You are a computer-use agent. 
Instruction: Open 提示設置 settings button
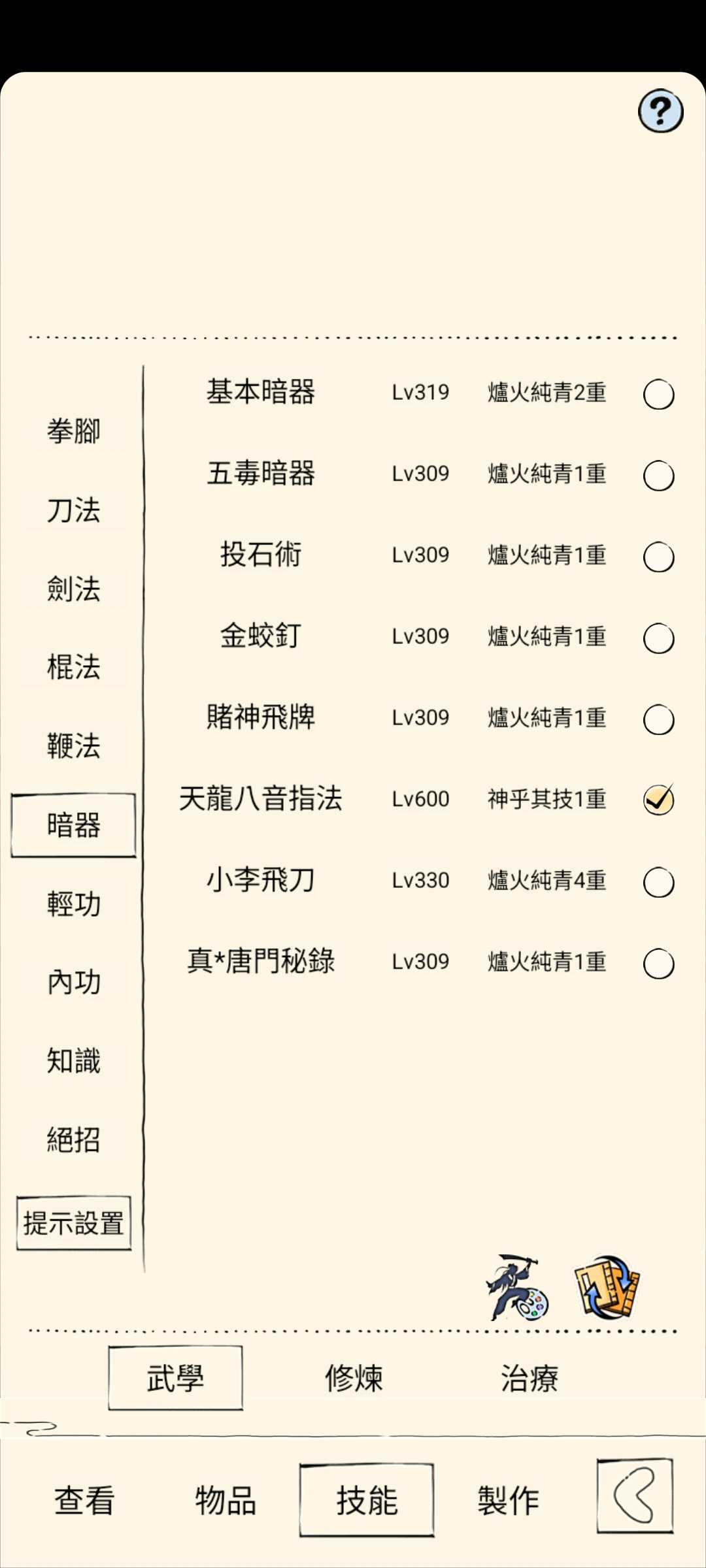click(x=74, y=1223)
